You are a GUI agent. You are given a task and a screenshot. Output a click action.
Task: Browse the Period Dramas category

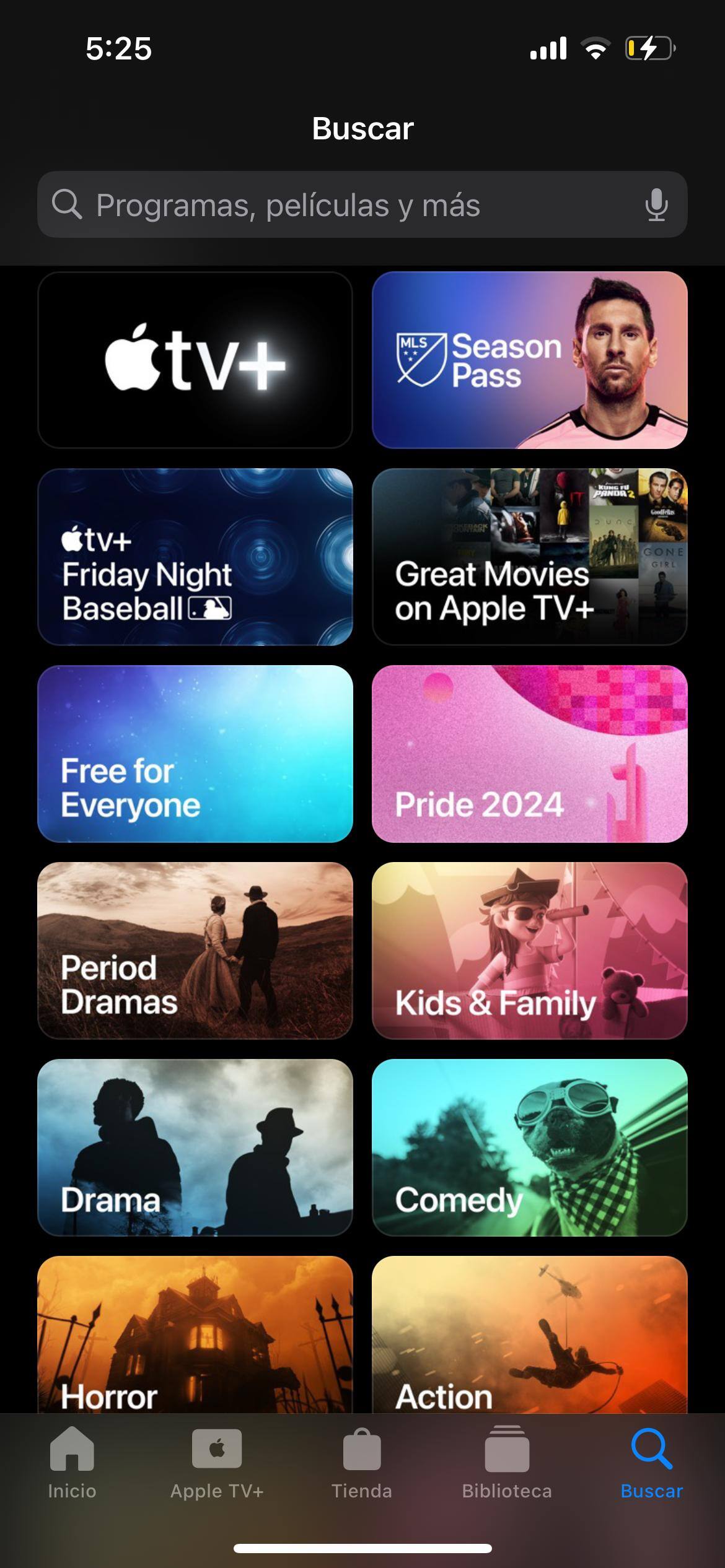coord(195,951)
